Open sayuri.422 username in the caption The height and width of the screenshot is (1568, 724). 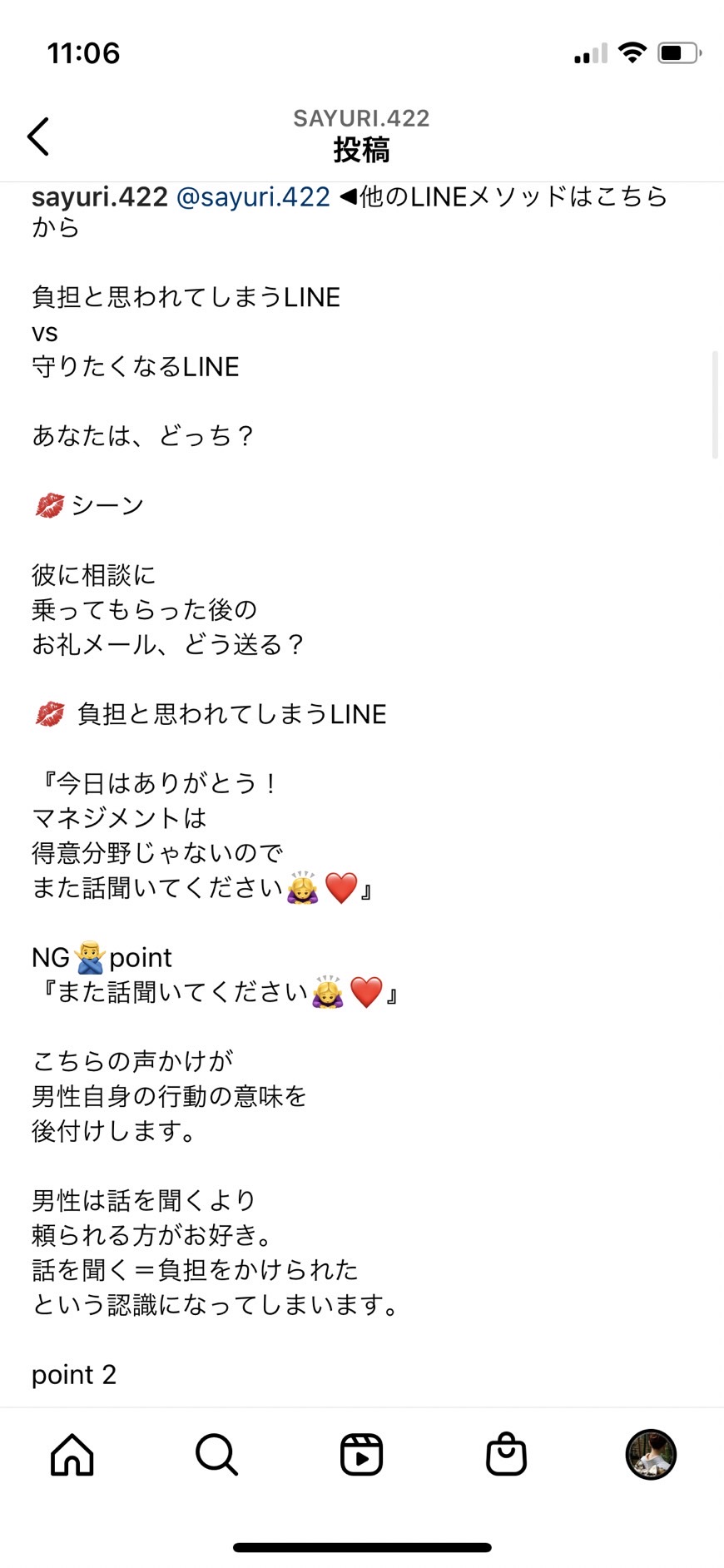[100, 197]
